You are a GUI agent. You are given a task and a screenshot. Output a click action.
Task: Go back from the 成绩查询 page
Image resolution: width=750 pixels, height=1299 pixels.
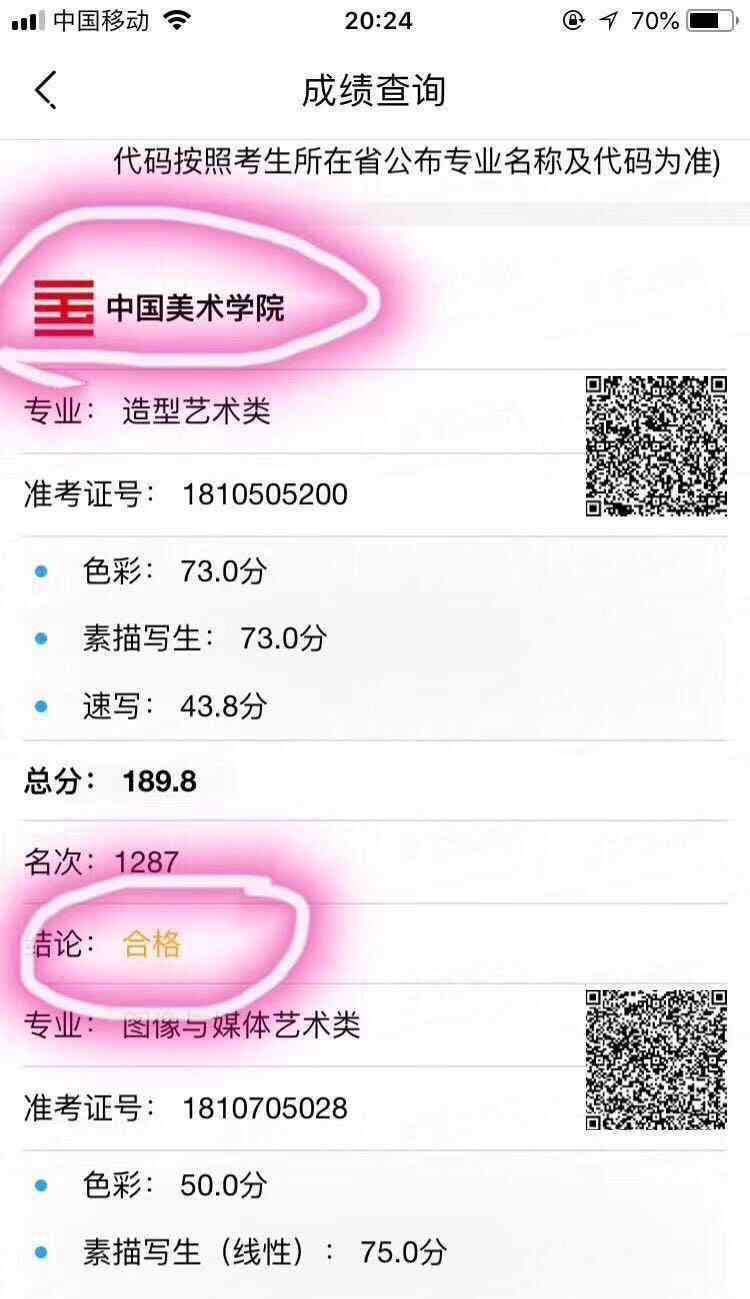click(x=45, y=90)
